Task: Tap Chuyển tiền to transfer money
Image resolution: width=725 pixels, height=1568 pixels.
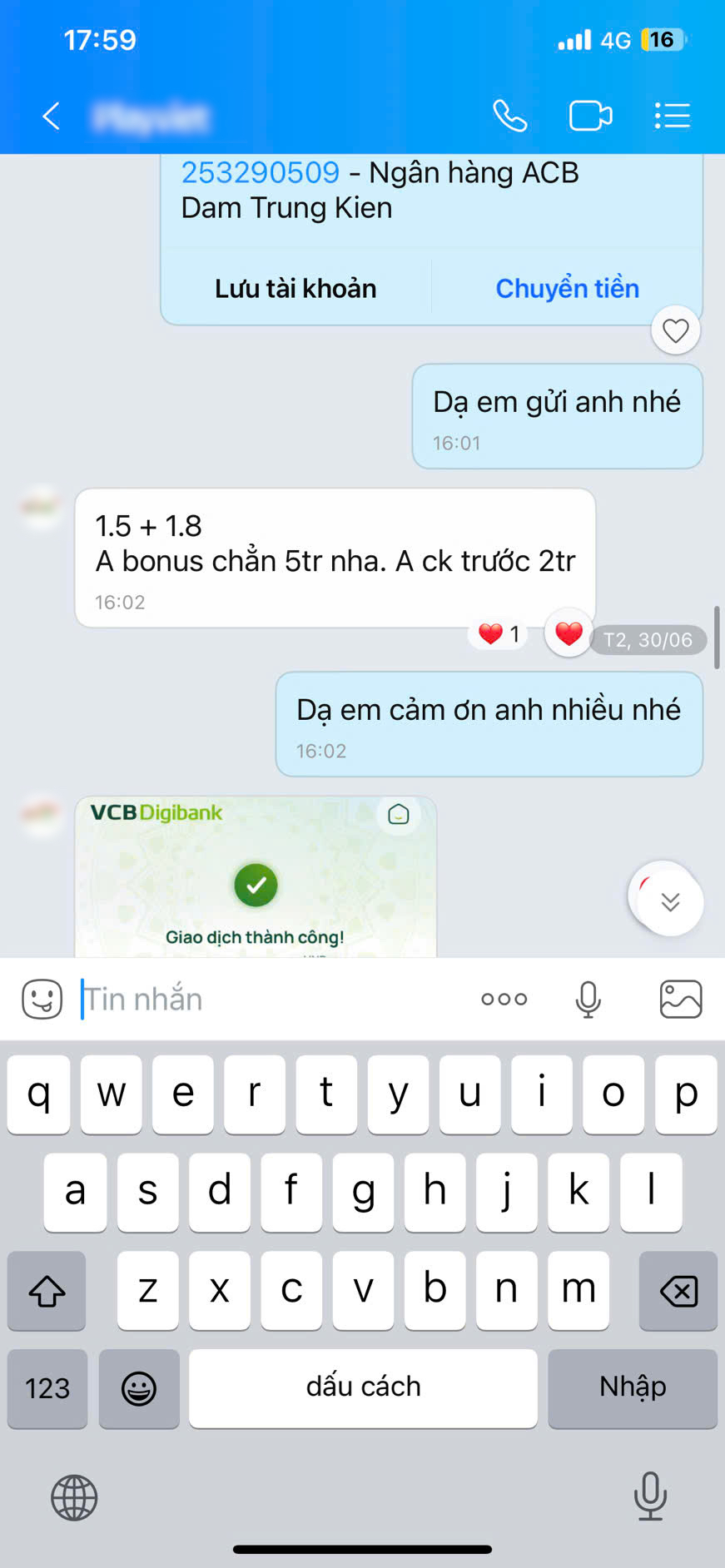Action: coord(567,289)
